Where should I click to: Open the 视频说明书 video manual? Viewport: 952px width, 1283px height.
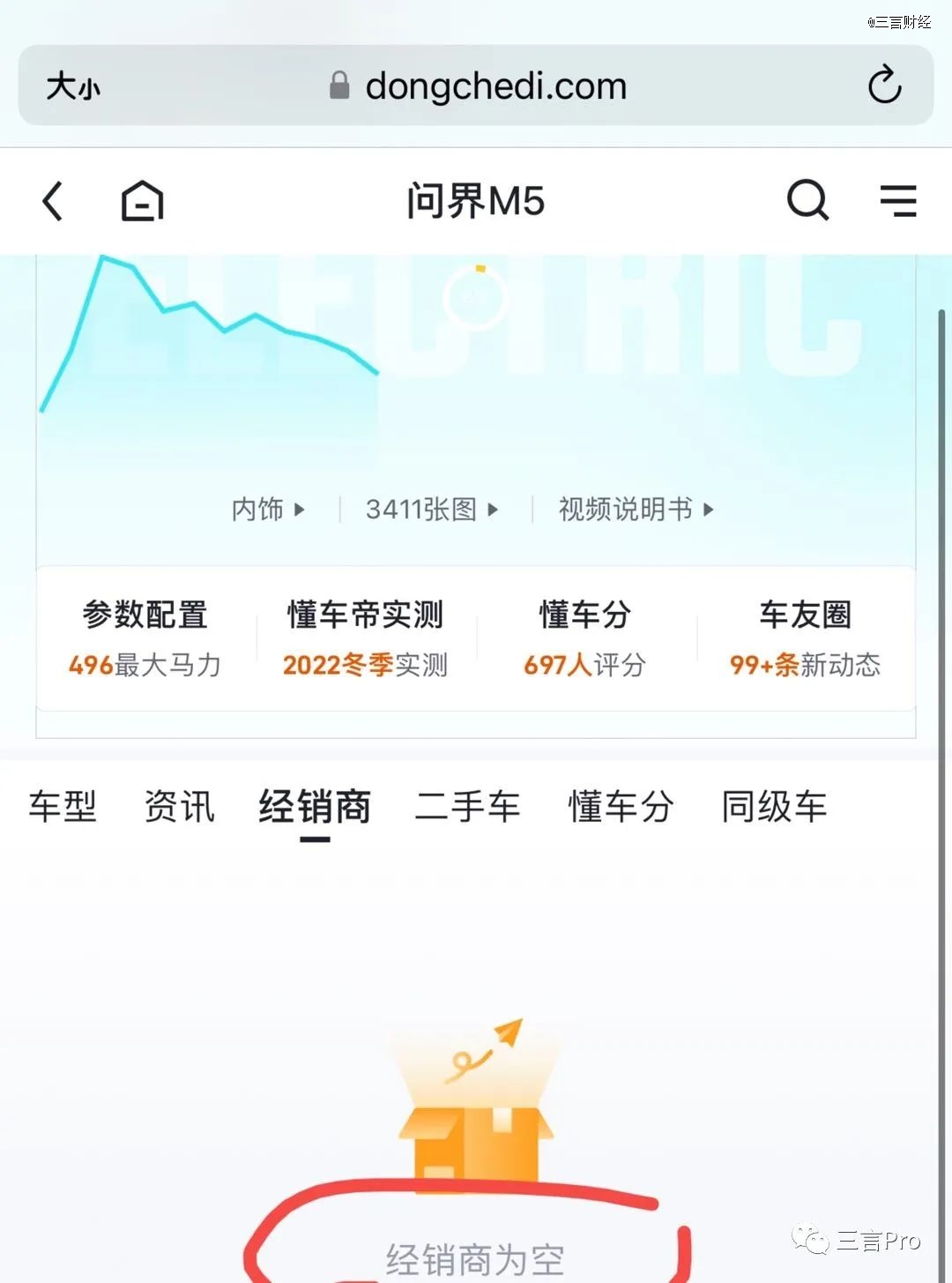(636, 509)
